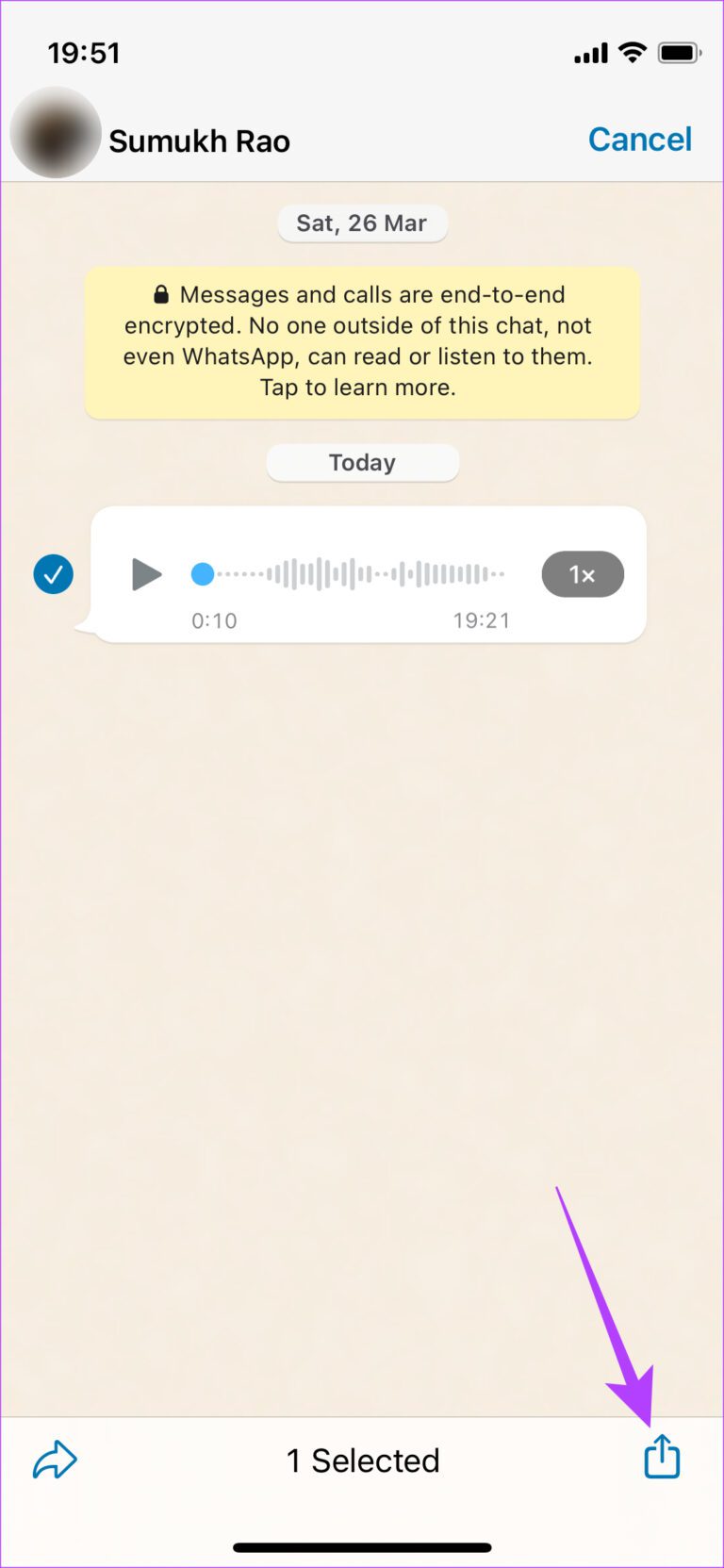Tap the blue playback progress dot

coord(203,573)
